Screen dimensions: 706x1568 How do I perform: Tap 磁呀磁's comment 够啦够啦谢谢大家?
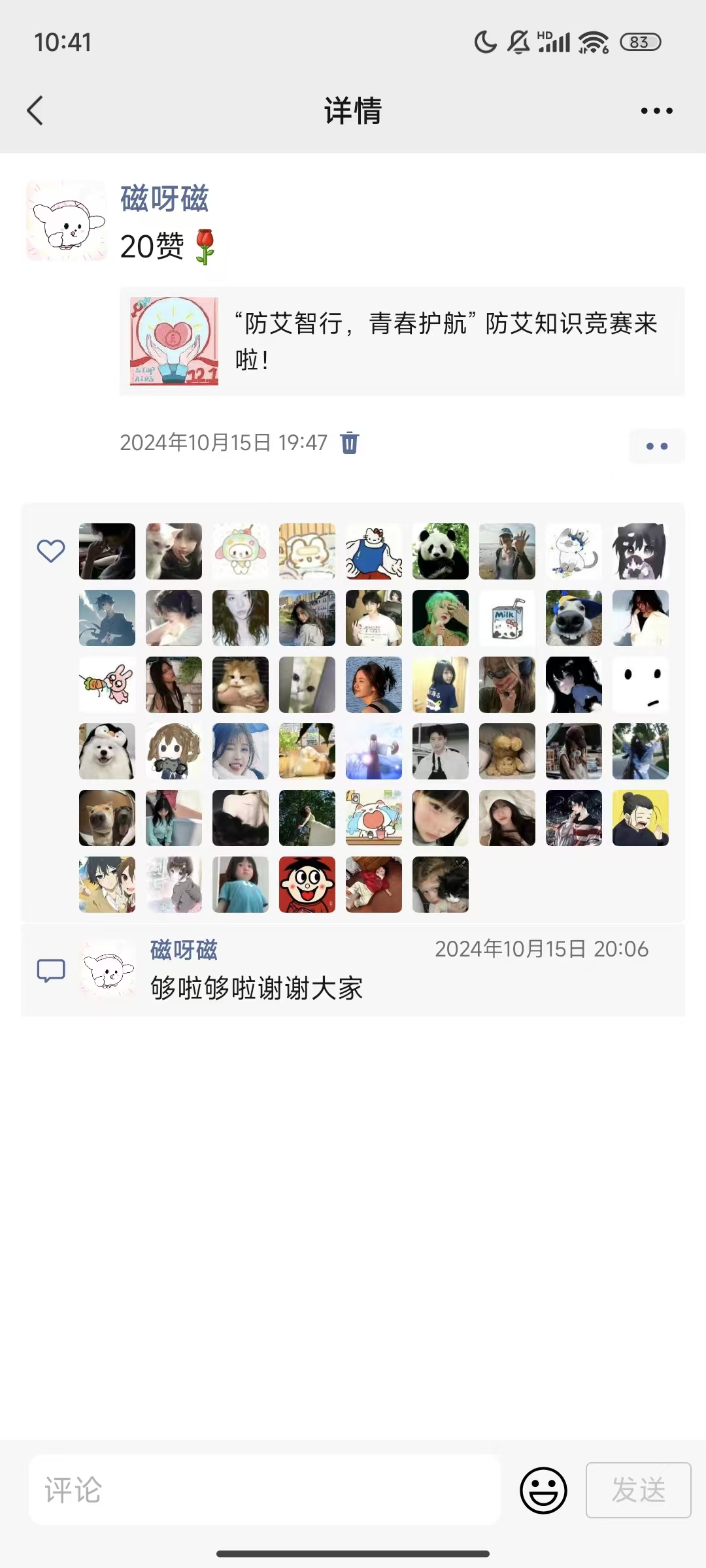256,988
